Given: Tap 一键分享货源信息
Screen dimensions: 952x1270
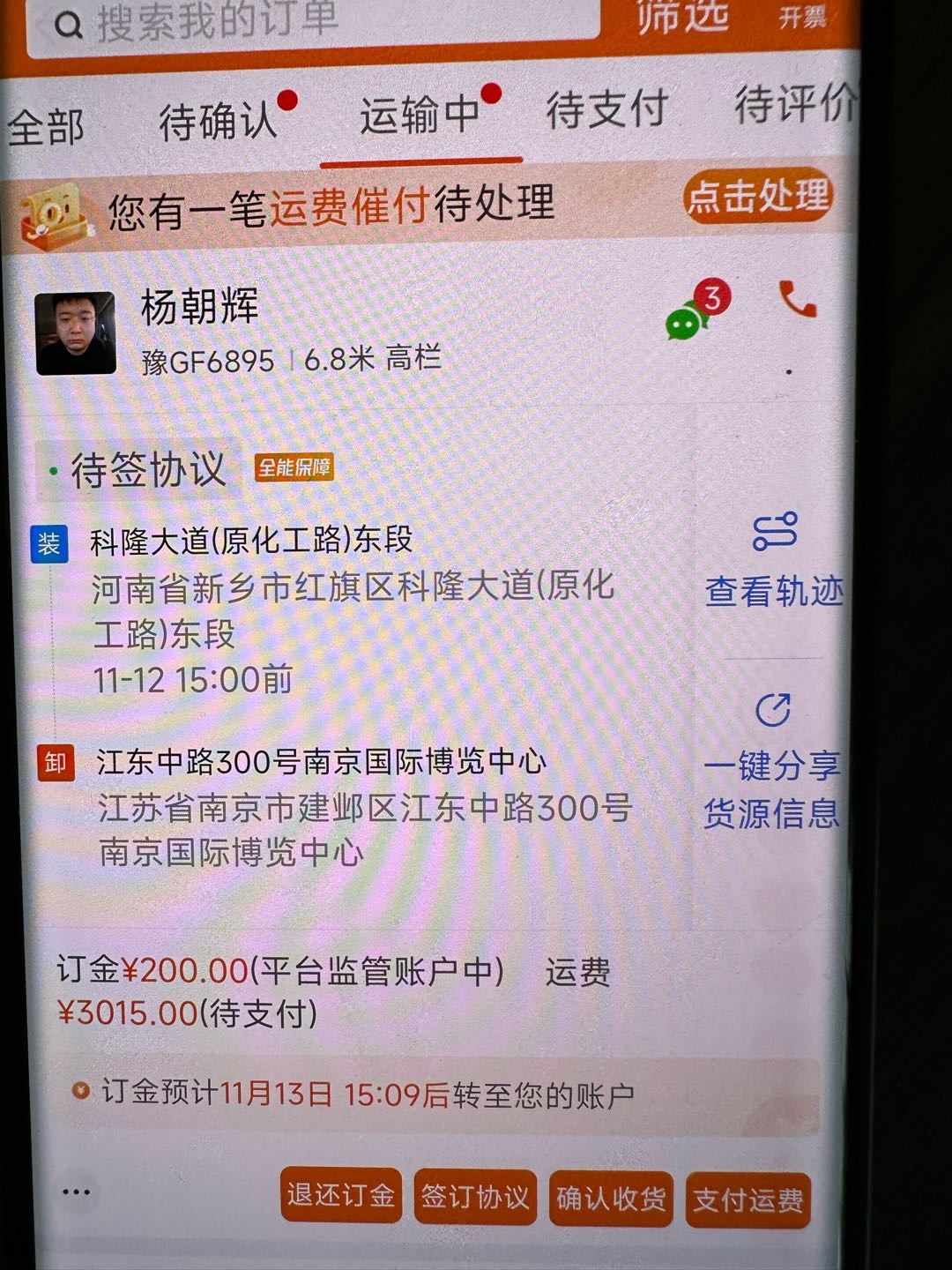Looking at the screenshot, I should pyautogui.click(x=772, y=760).
